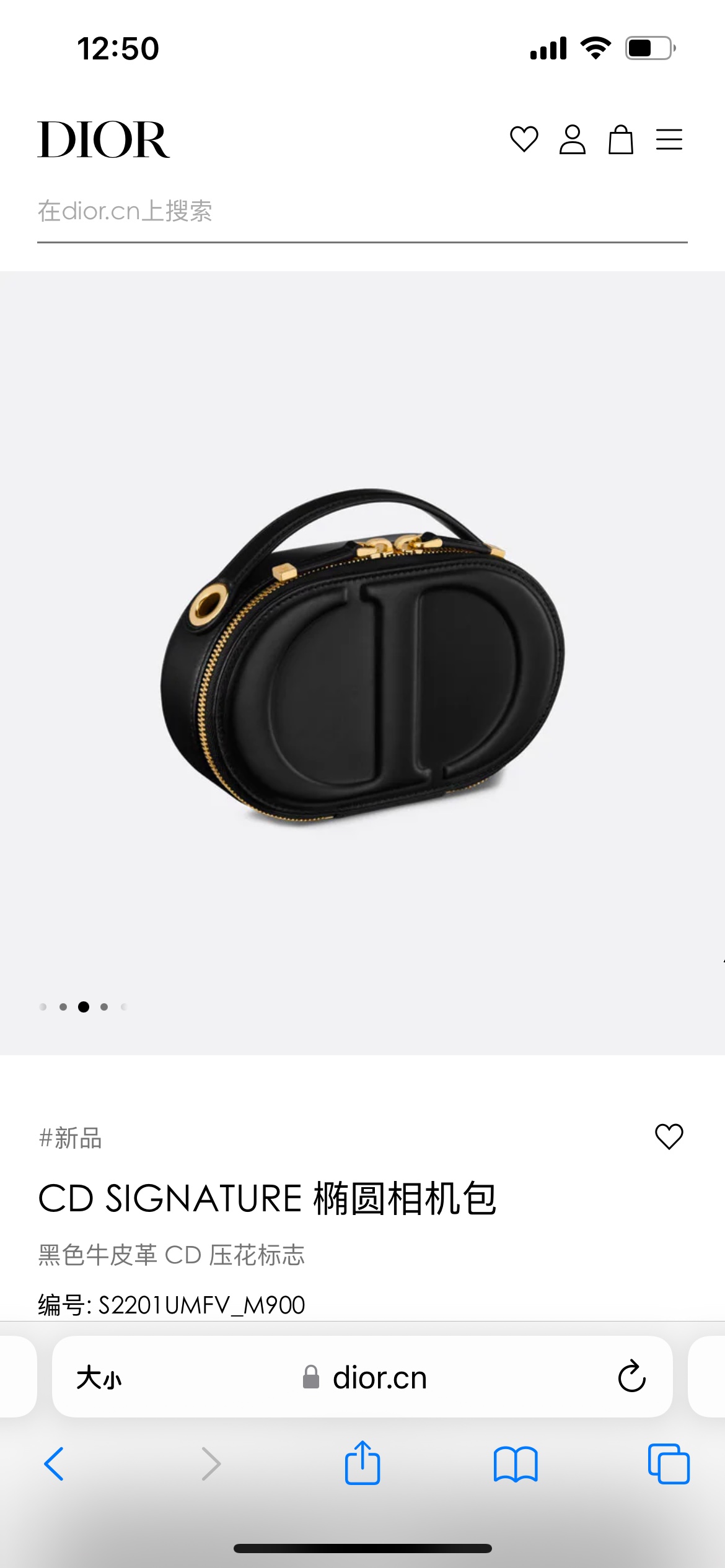
Task: Open the text size page settings button
Action: pyautogui.click(x=99, y=1378)
